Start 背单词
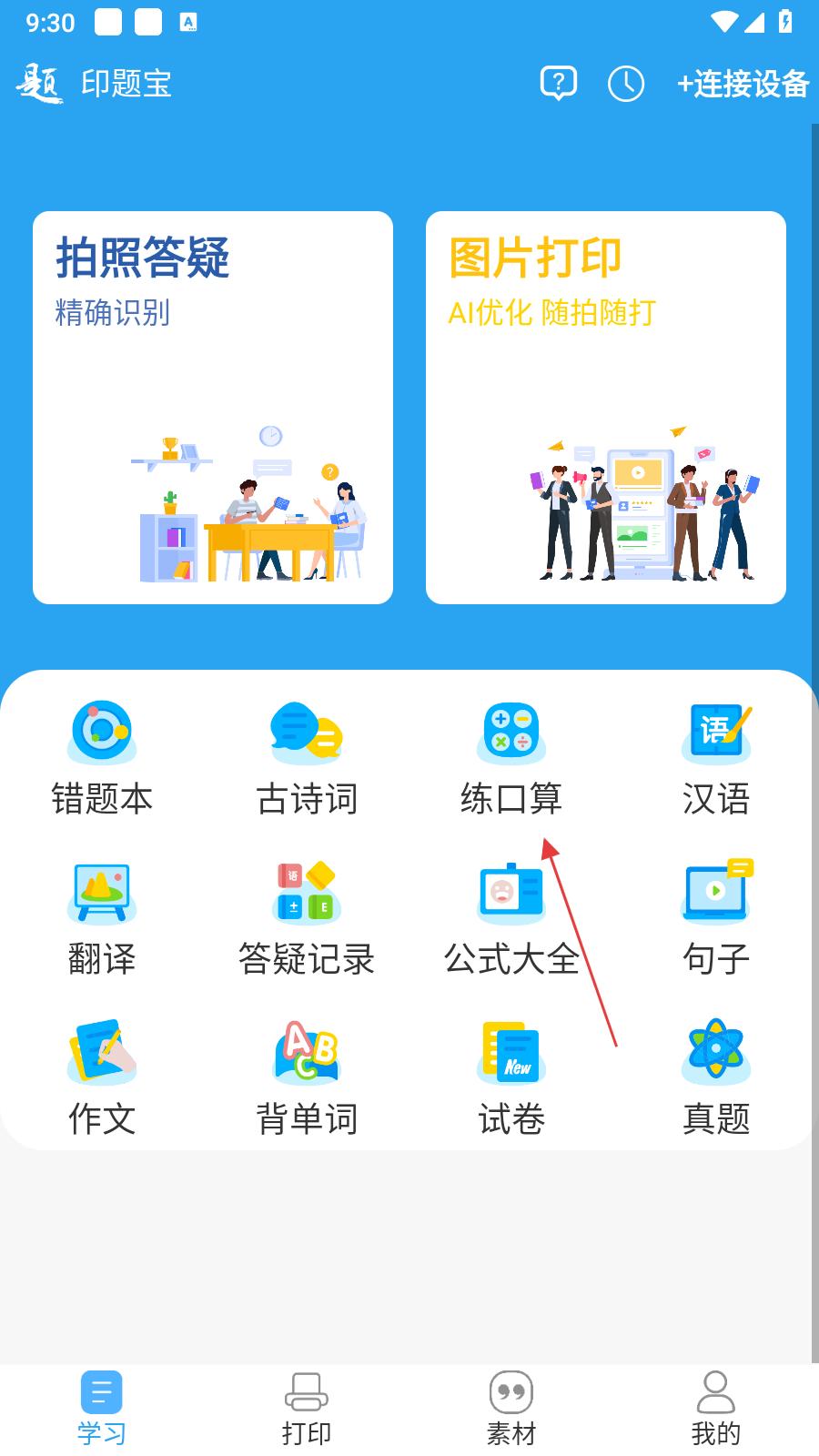 (307, 1077)
